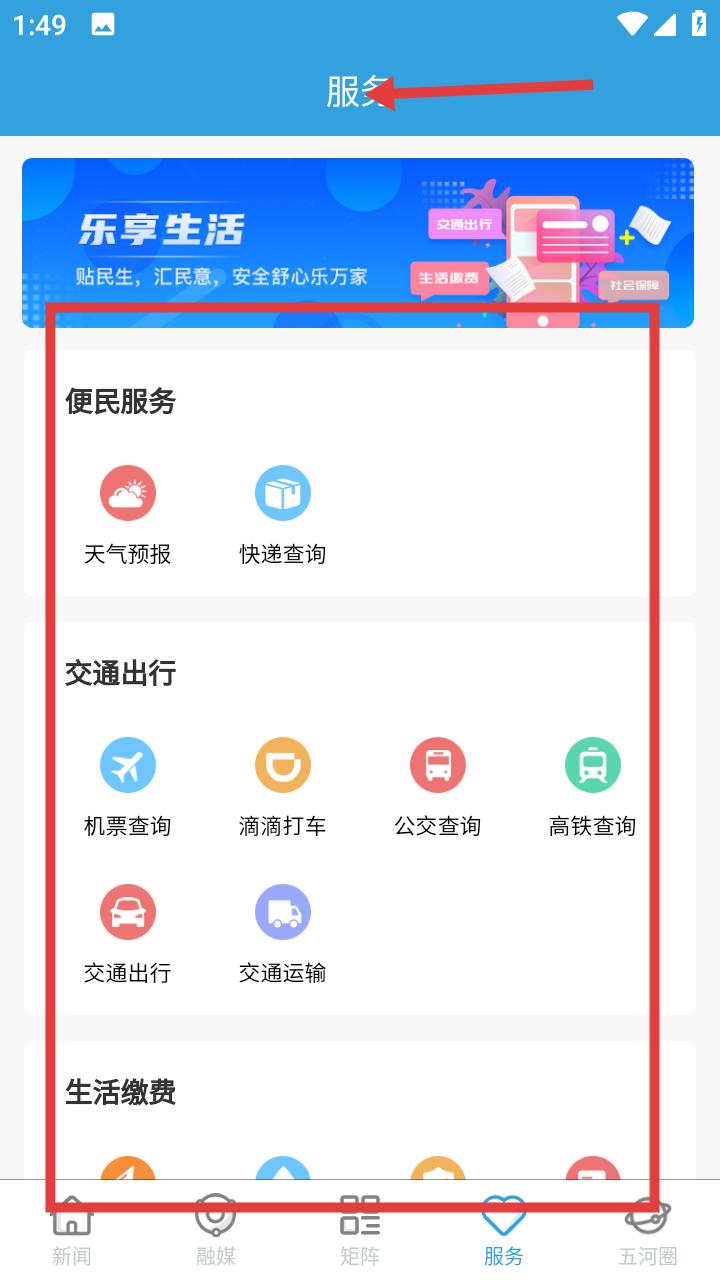Open 机票查询 flight ticket search

pyautogui.click(x=128, y=787)
